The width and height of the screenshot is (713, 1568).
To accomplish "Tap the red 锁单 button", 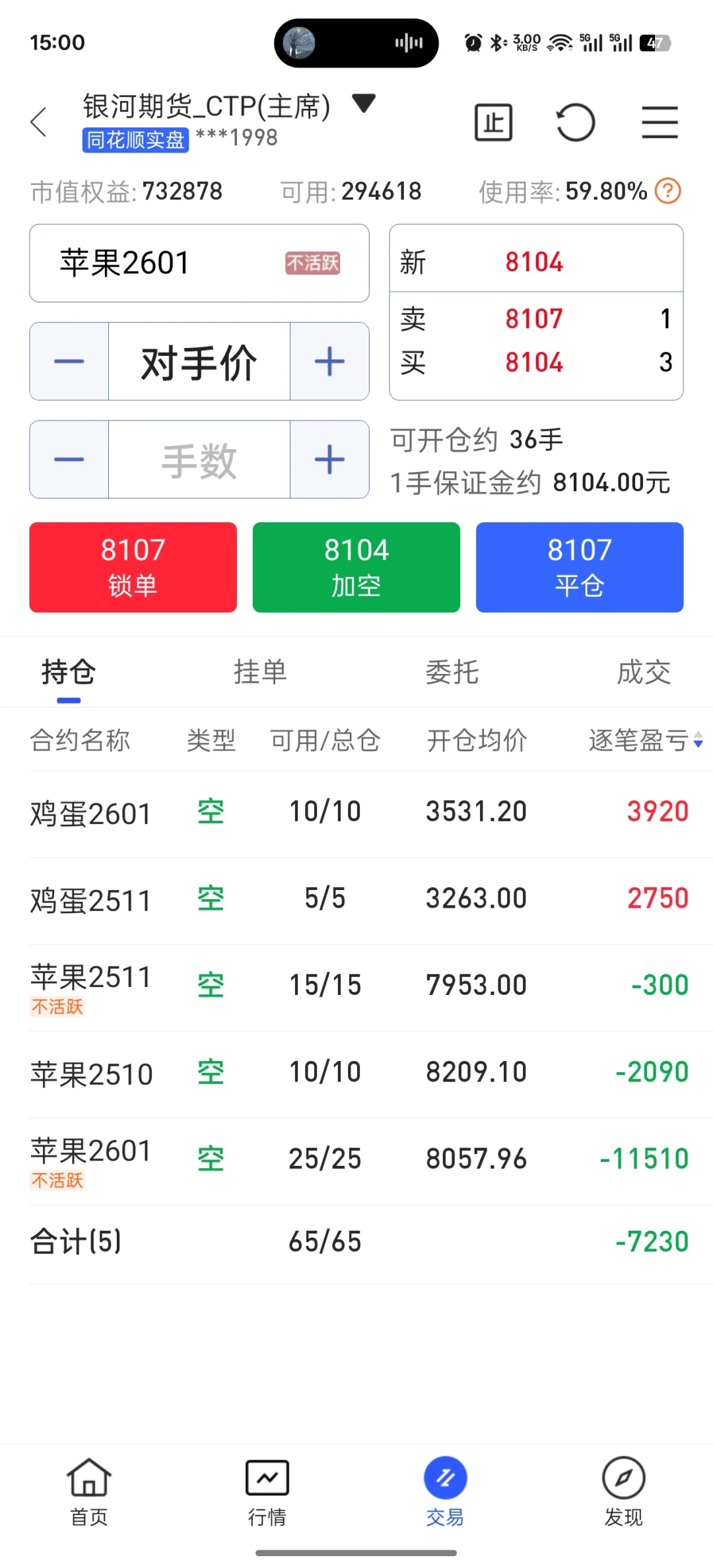I will tap(133, 567).
